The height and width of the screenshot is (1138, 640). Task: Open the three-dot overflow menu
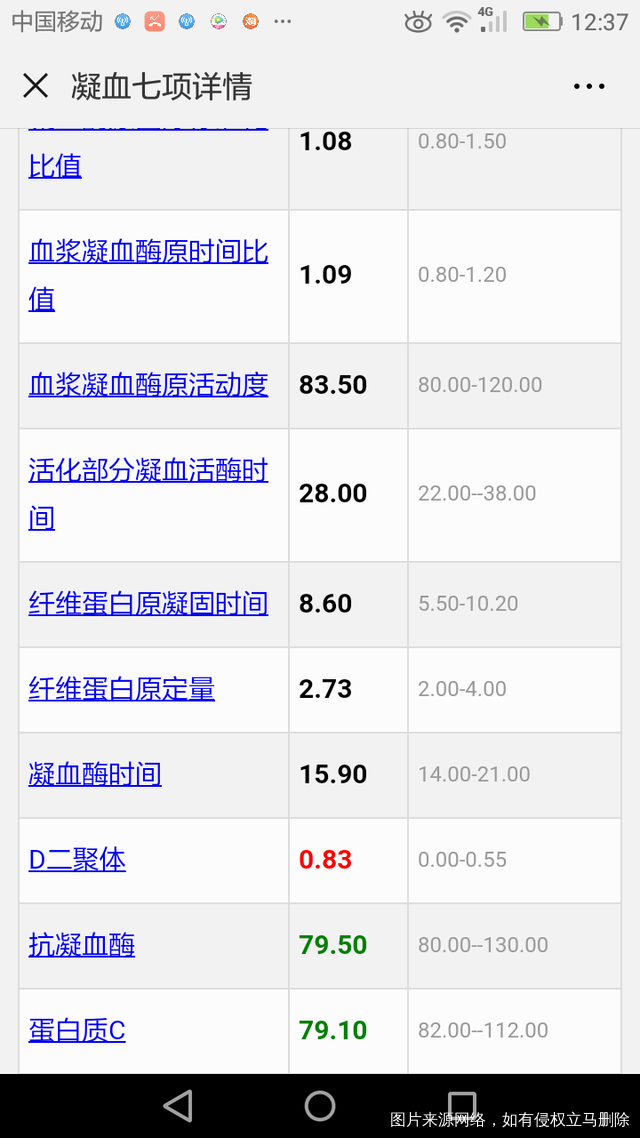[588, 86]
